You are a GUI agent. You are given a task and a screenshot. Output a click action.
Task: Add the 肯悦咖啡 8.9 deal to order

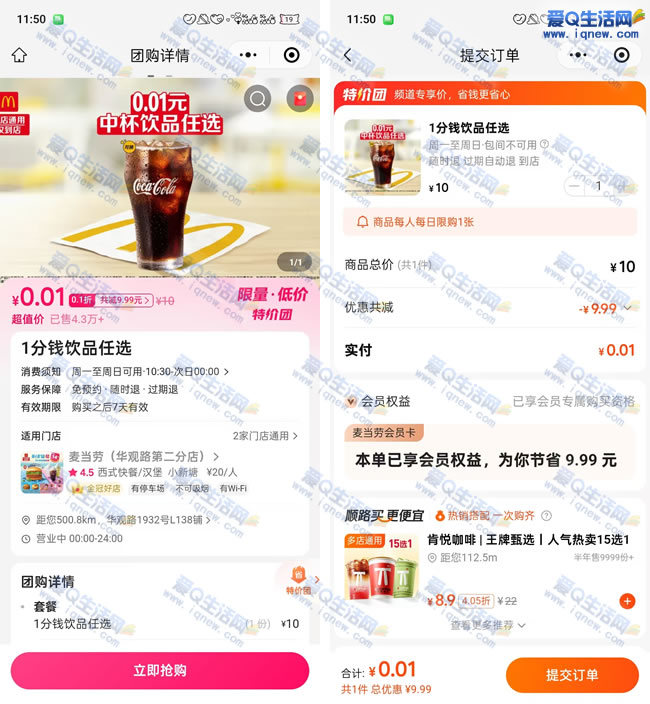click(627, 601)
